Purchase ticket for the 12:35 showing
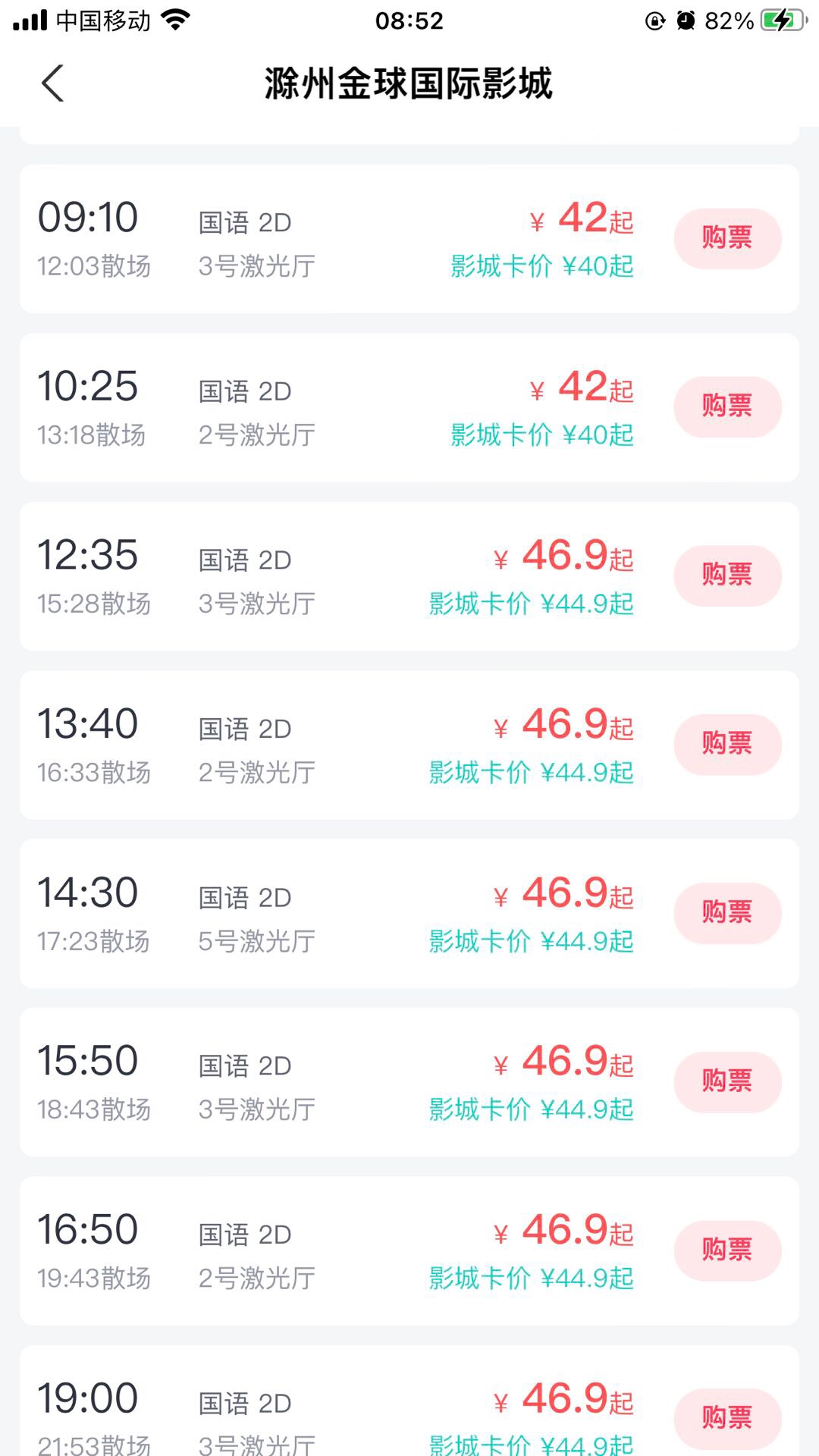 [727, 576]
